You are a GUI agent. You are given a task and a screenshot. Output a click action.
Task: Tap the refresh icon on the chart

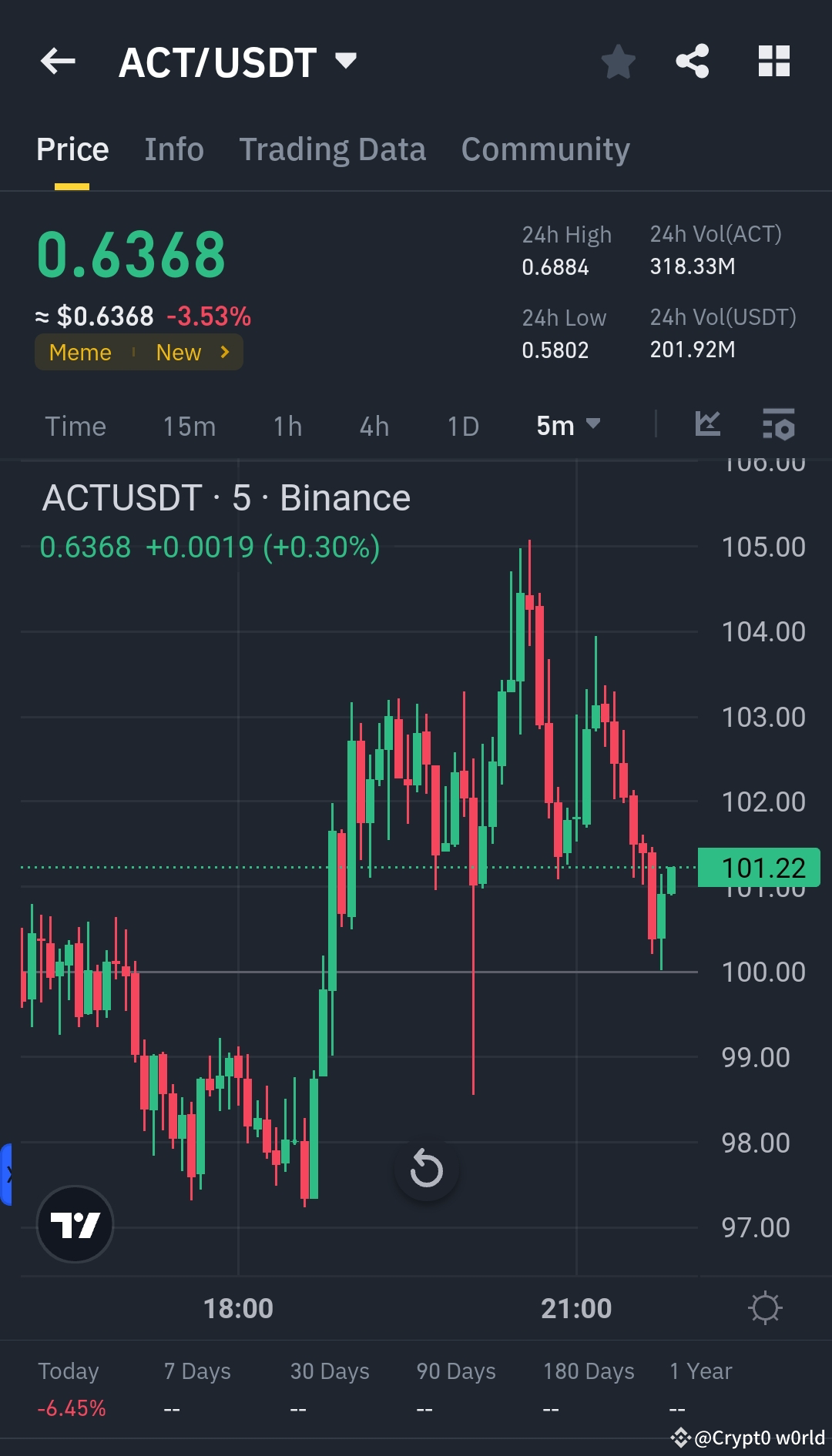pyautogui.click(x=427, y=1170)
